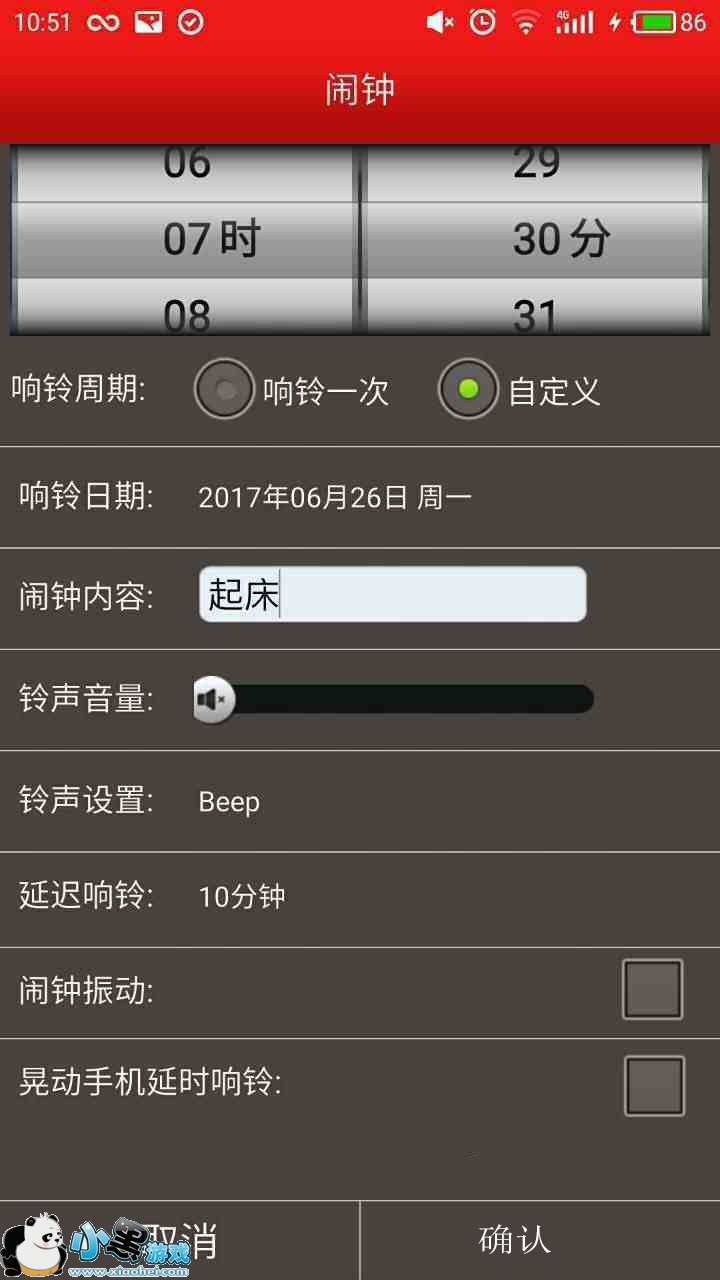Choose minute 29 in the minute wheel

(536, 165)
